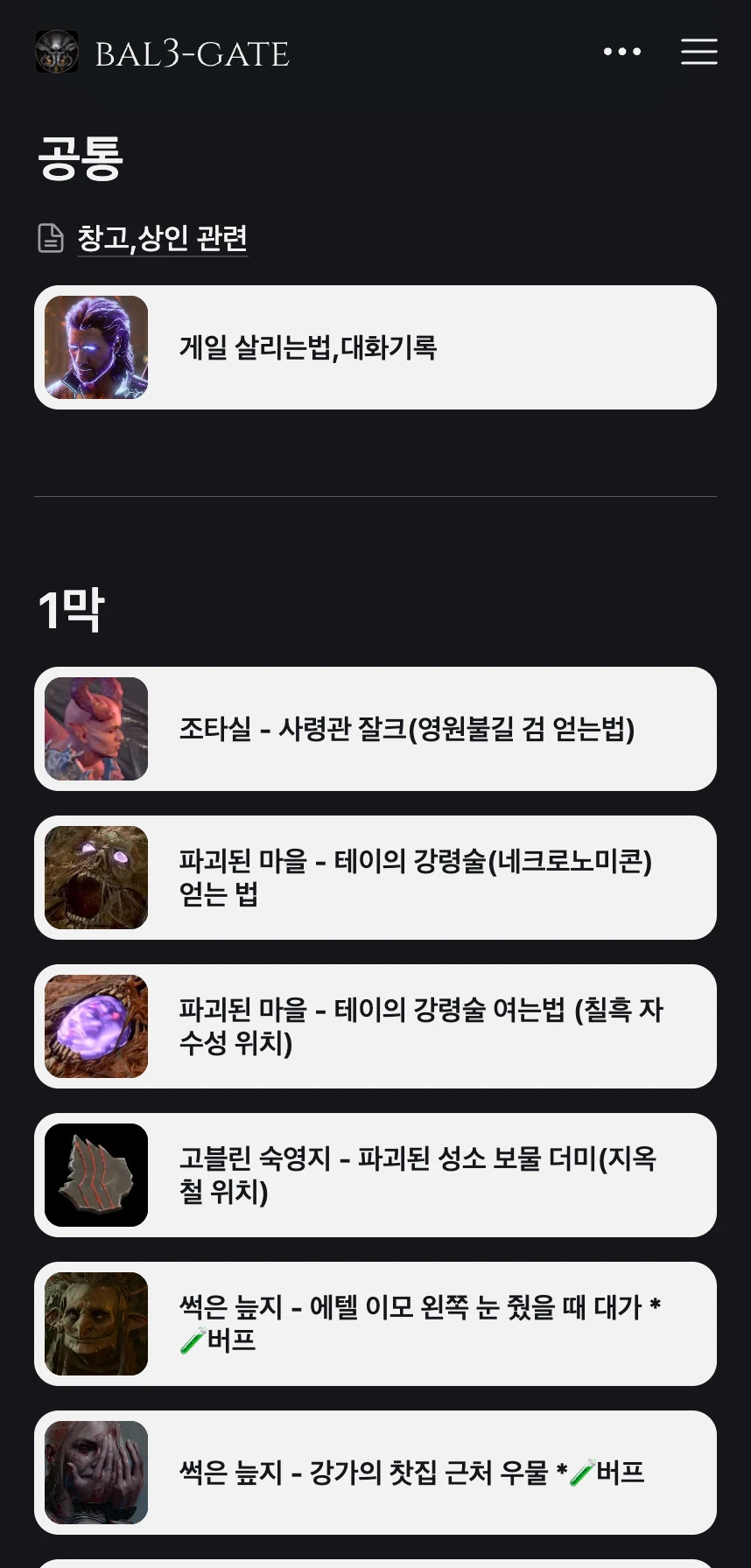The image size is (751, 1568).
Task: Open the 게일 살리는법,대화기록 card
Action: click(375, 347)
